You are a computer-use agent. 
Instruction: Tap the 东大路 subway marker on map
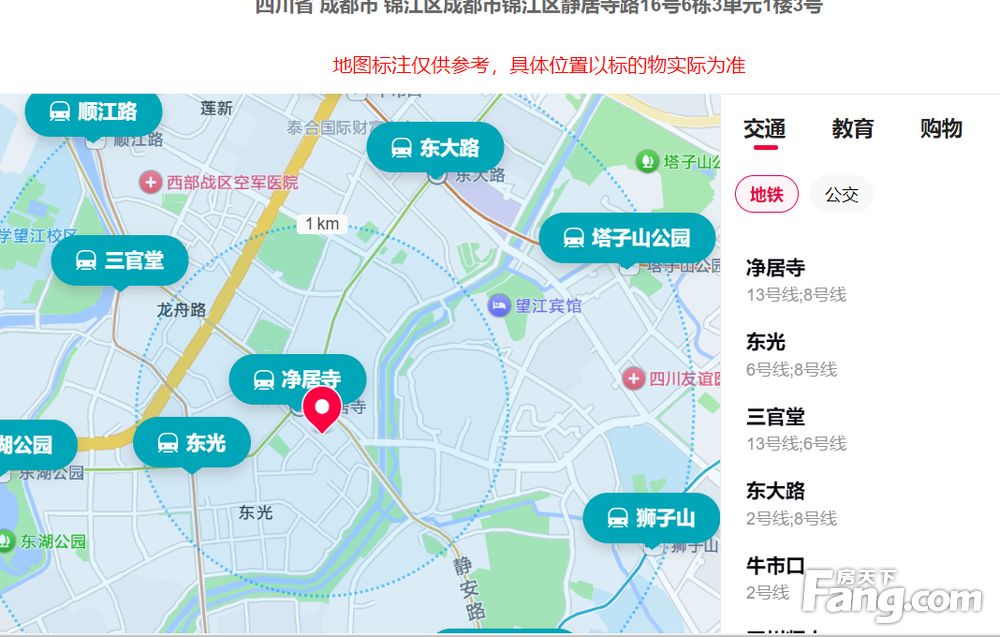[435, 148]
